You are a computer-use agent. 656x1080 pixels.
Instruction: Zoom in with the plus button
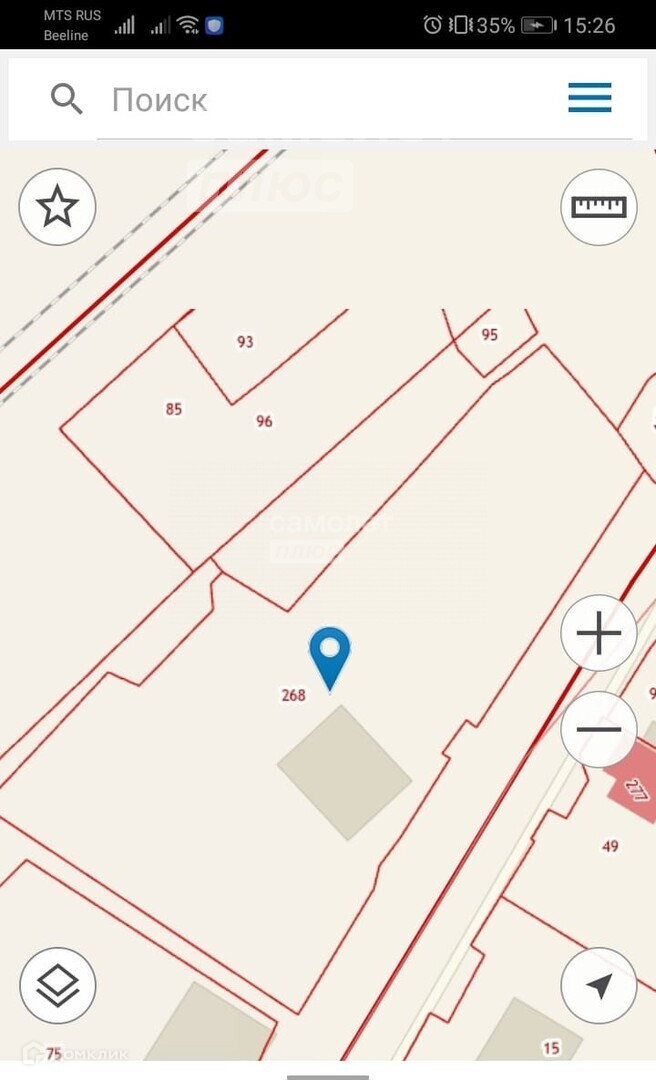pos(598,634)
